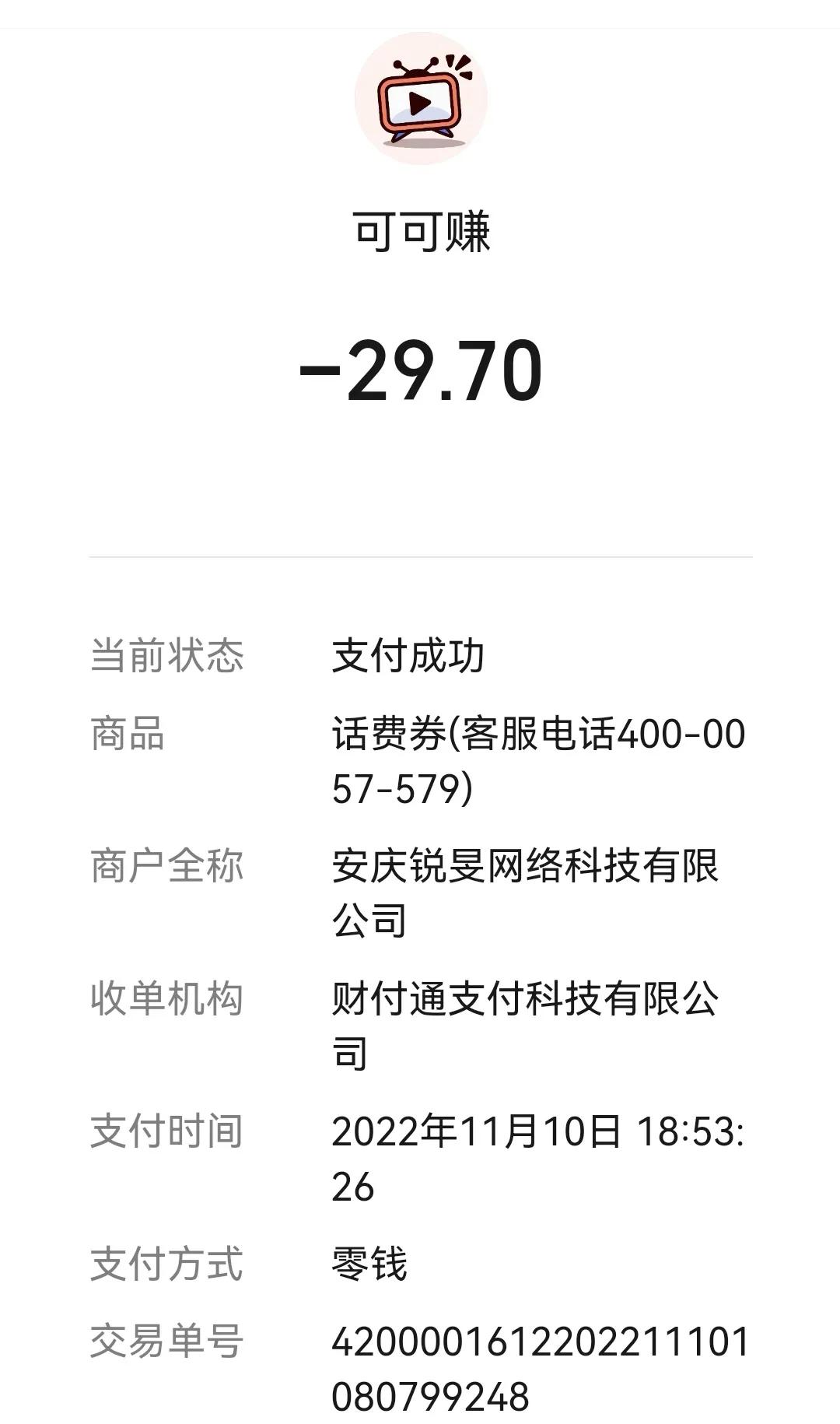Tap the divider line below the amount
The width and height of the screenshot is (840, 1424).
pyautogui.click(x=420, y=557)
